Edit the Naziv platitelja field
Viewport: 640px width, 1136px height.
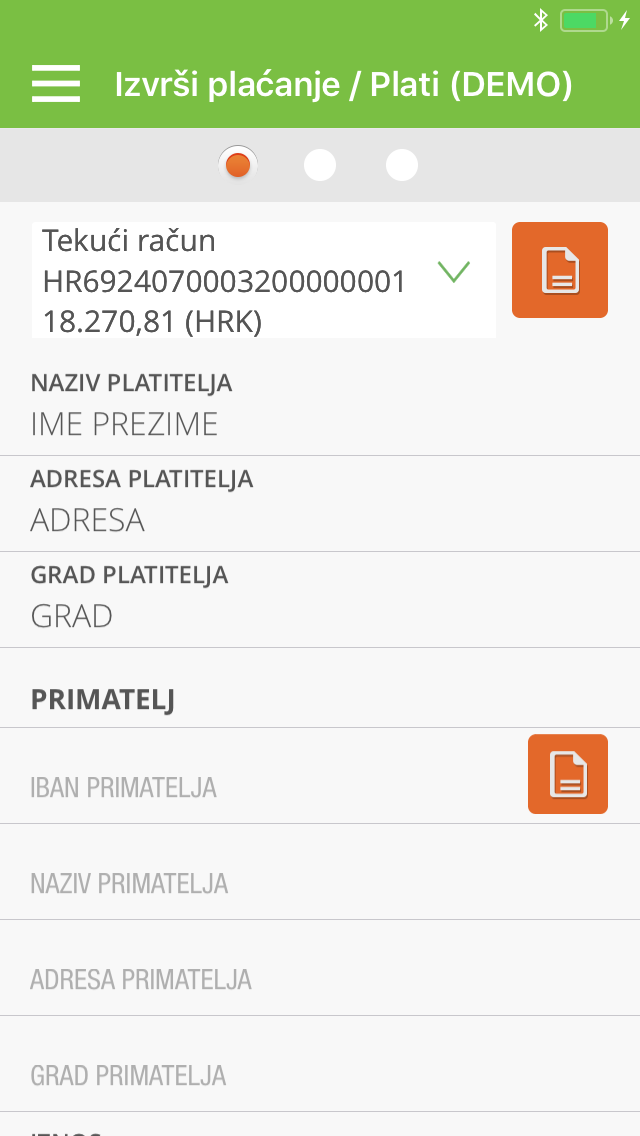tap(320, 406)
